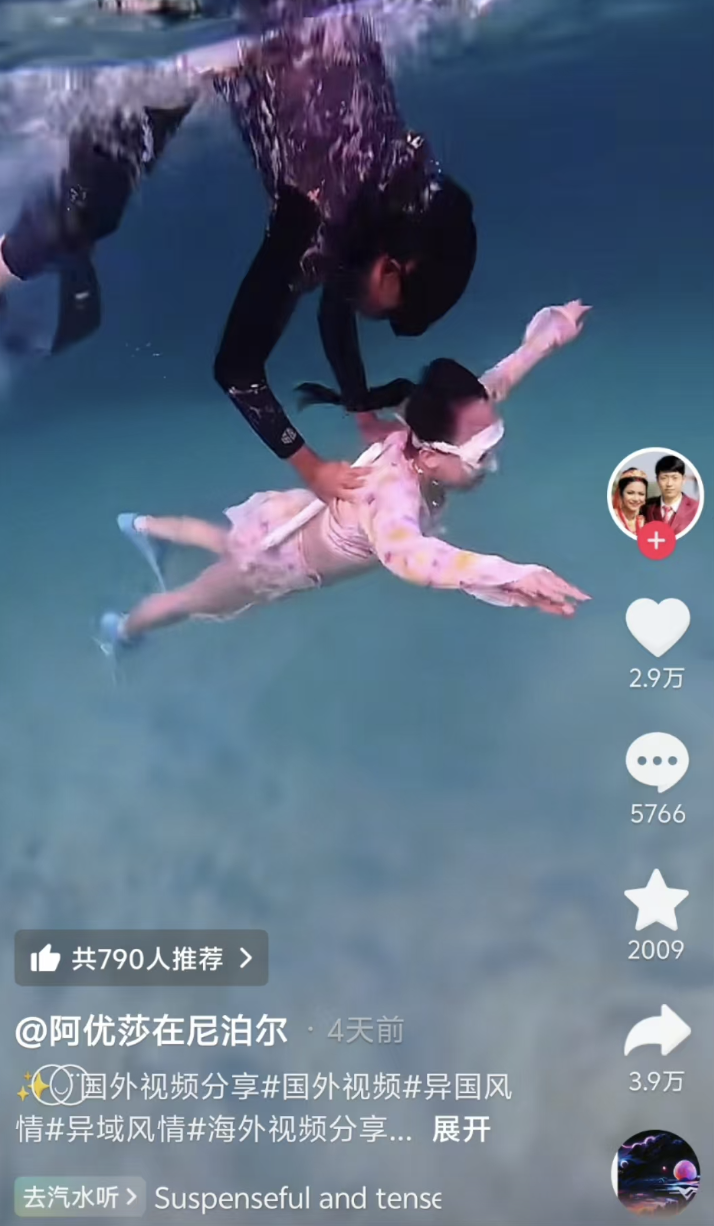Tap the 去汽水听 music chip
This screenshot has height=1226, width=714.
click(x=80, y=1197)
